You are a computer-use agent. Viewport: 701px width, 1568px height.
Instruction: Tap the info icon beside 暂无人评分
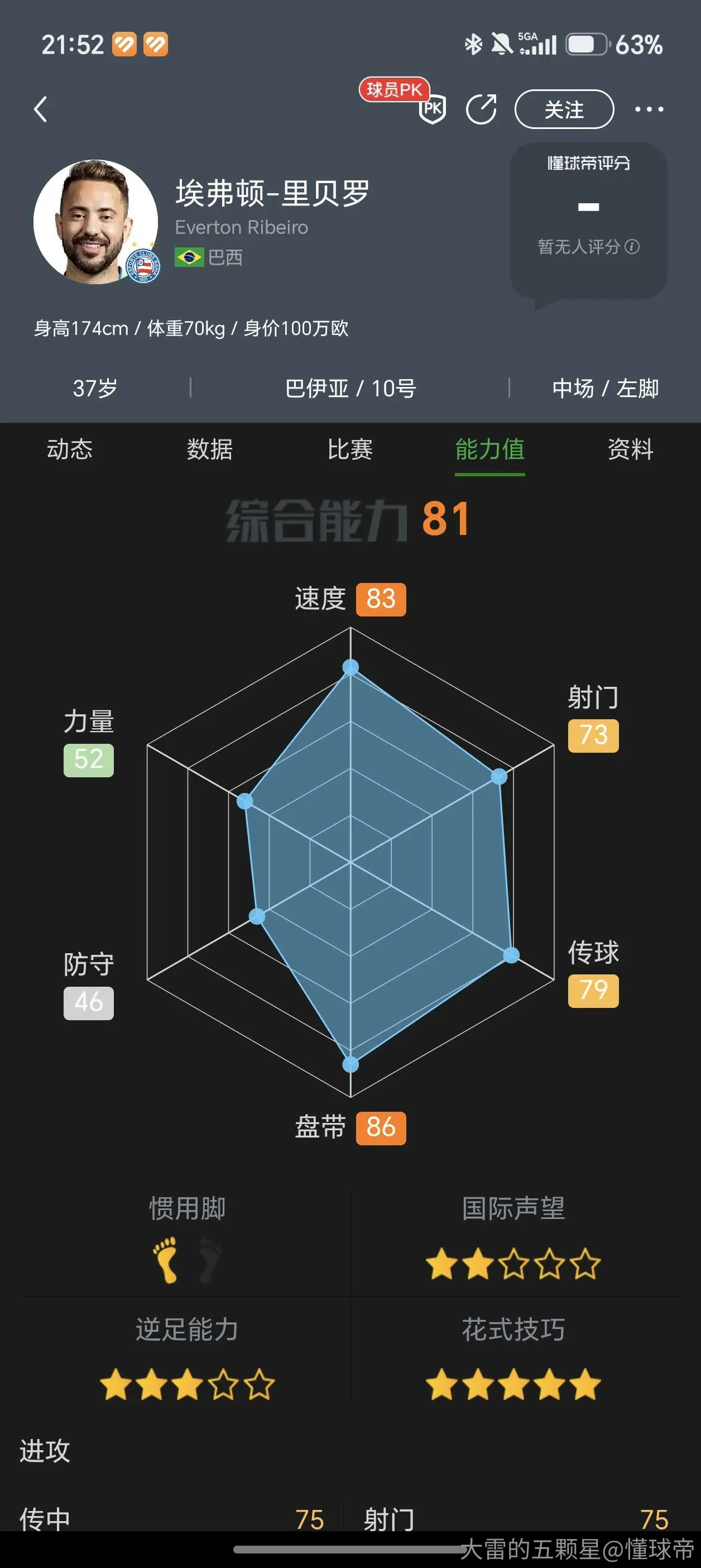click(x=633, y=246)
